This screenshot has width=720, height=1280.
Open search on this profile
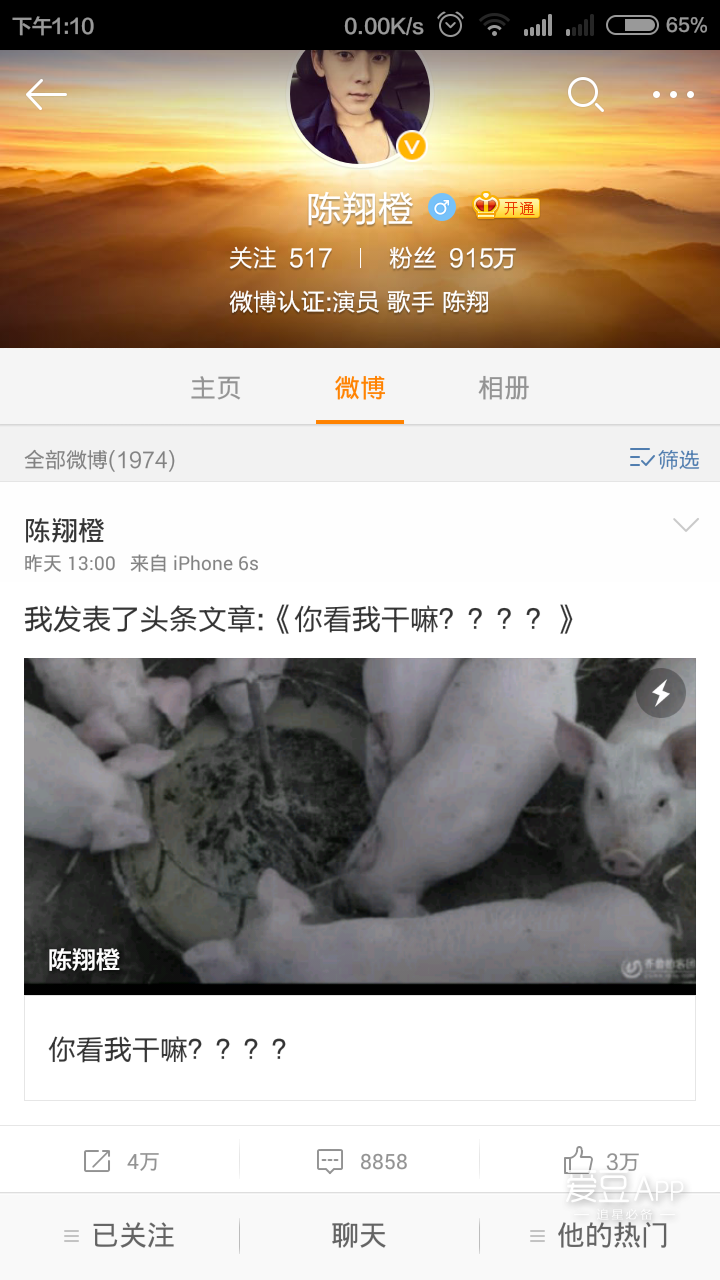click(x=585, y=95)
